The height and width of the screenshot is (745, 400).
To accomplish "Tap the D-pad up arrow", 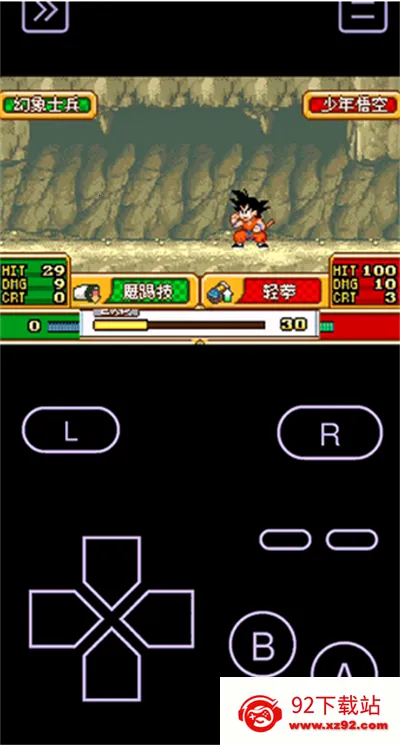I will pos(112,572).
